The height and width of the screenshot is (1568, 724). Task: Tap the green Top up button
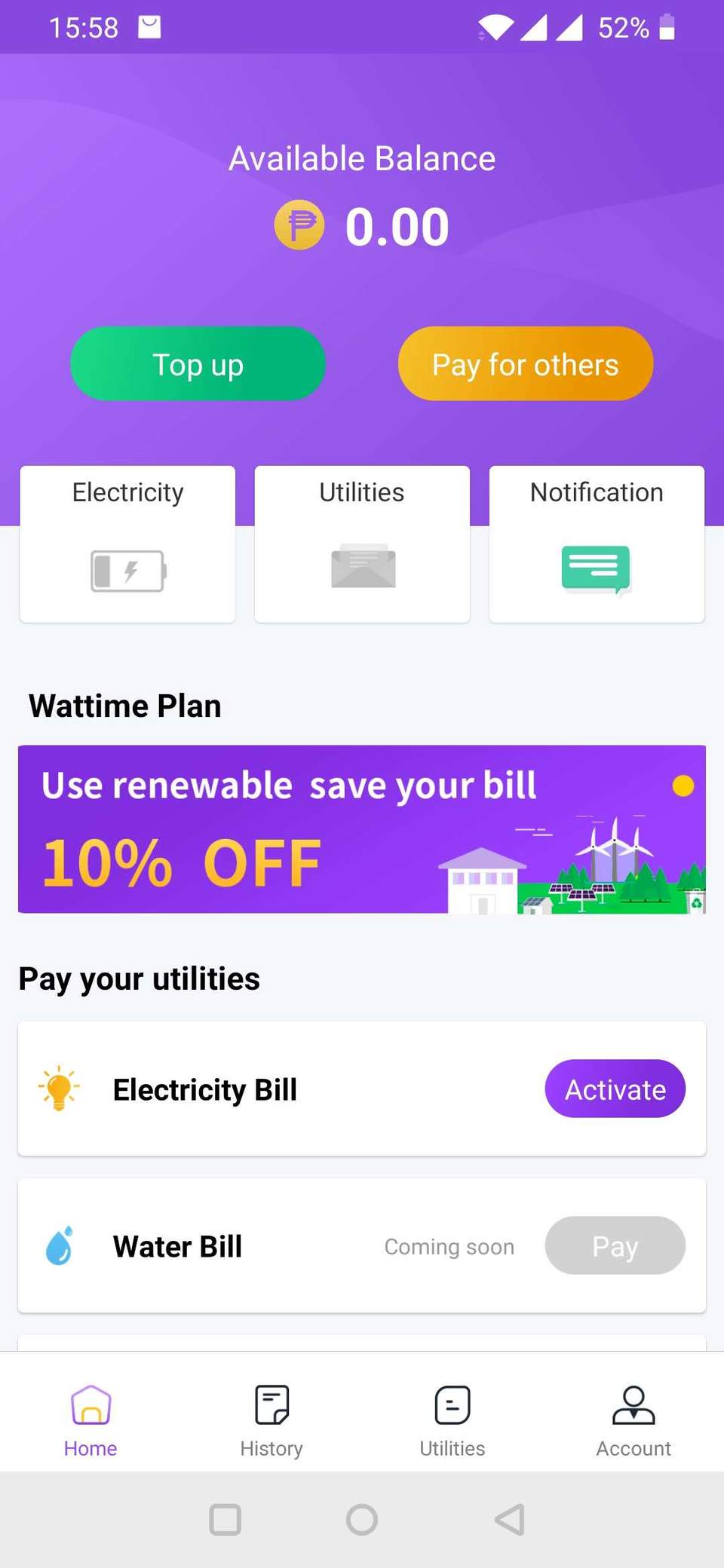point(198,363)
